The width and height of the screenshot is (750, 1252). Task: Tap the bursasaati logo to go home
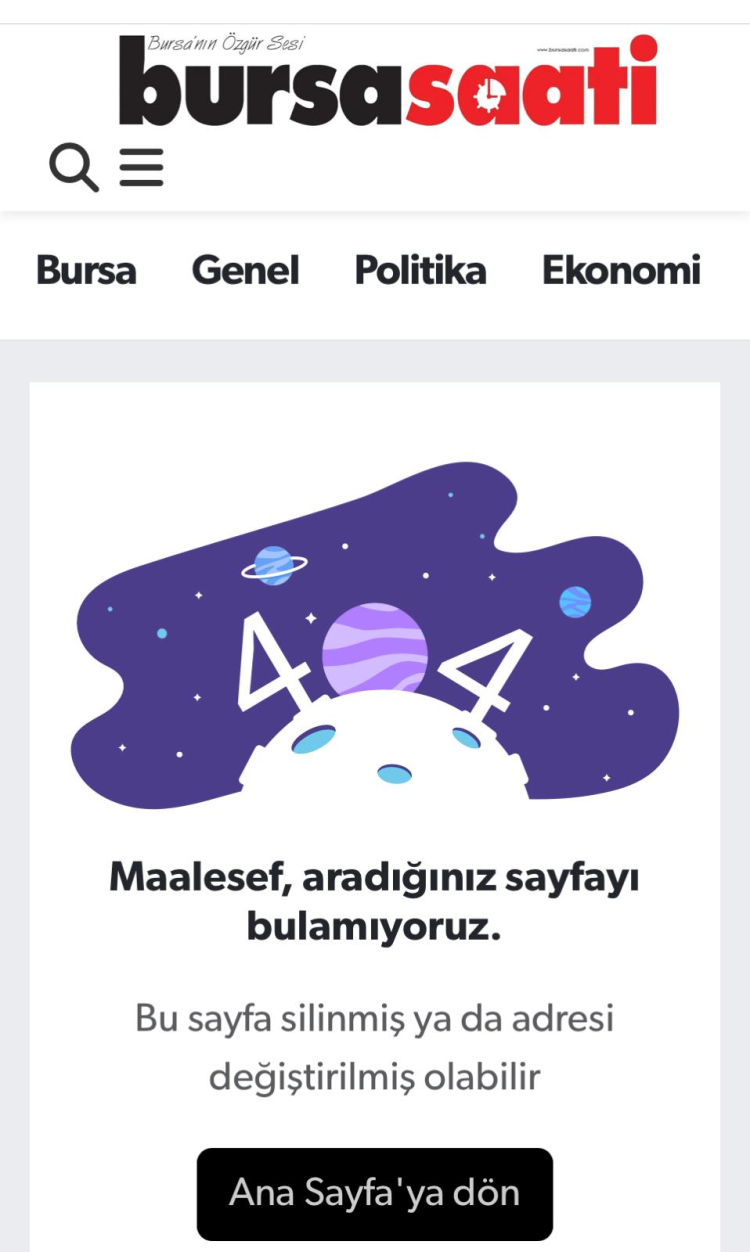click(x=388, y=80)
